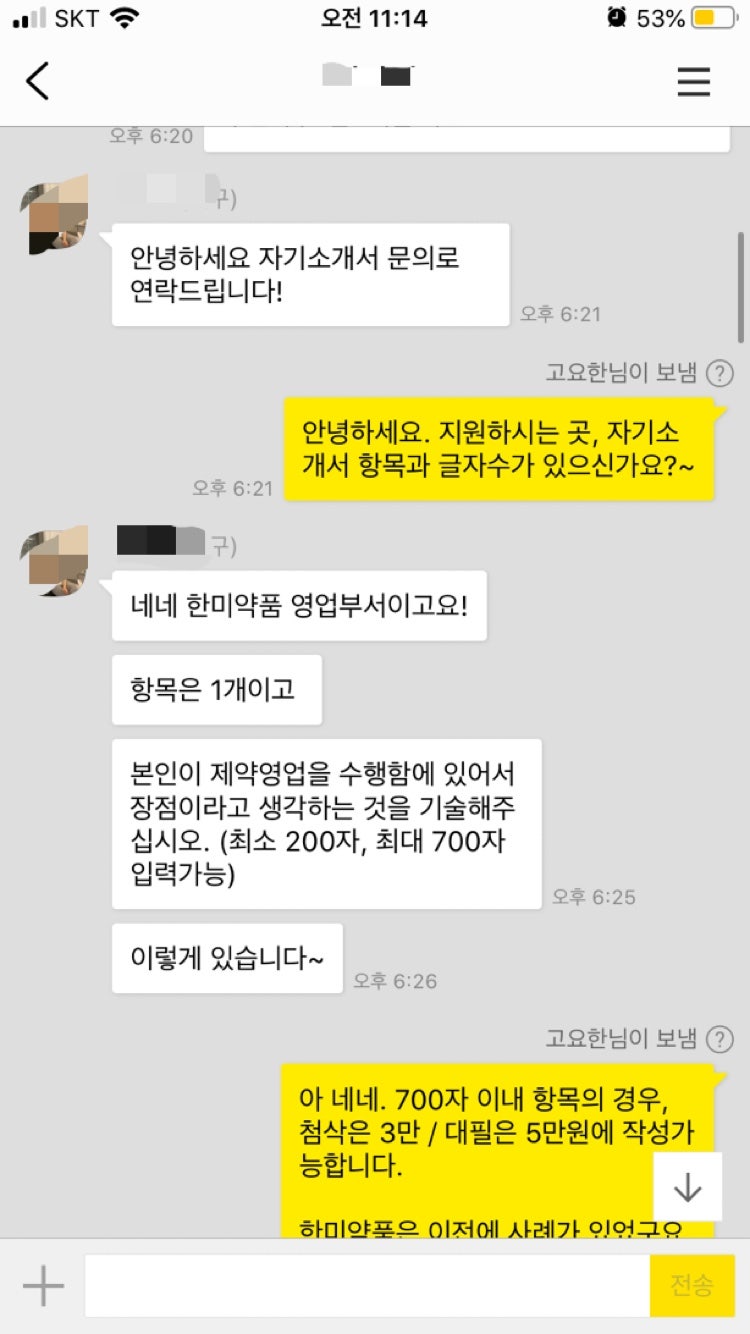The image size is (750, 1334).
Task: Open the hamburger menu in the header
Action: tap(693, 81)
